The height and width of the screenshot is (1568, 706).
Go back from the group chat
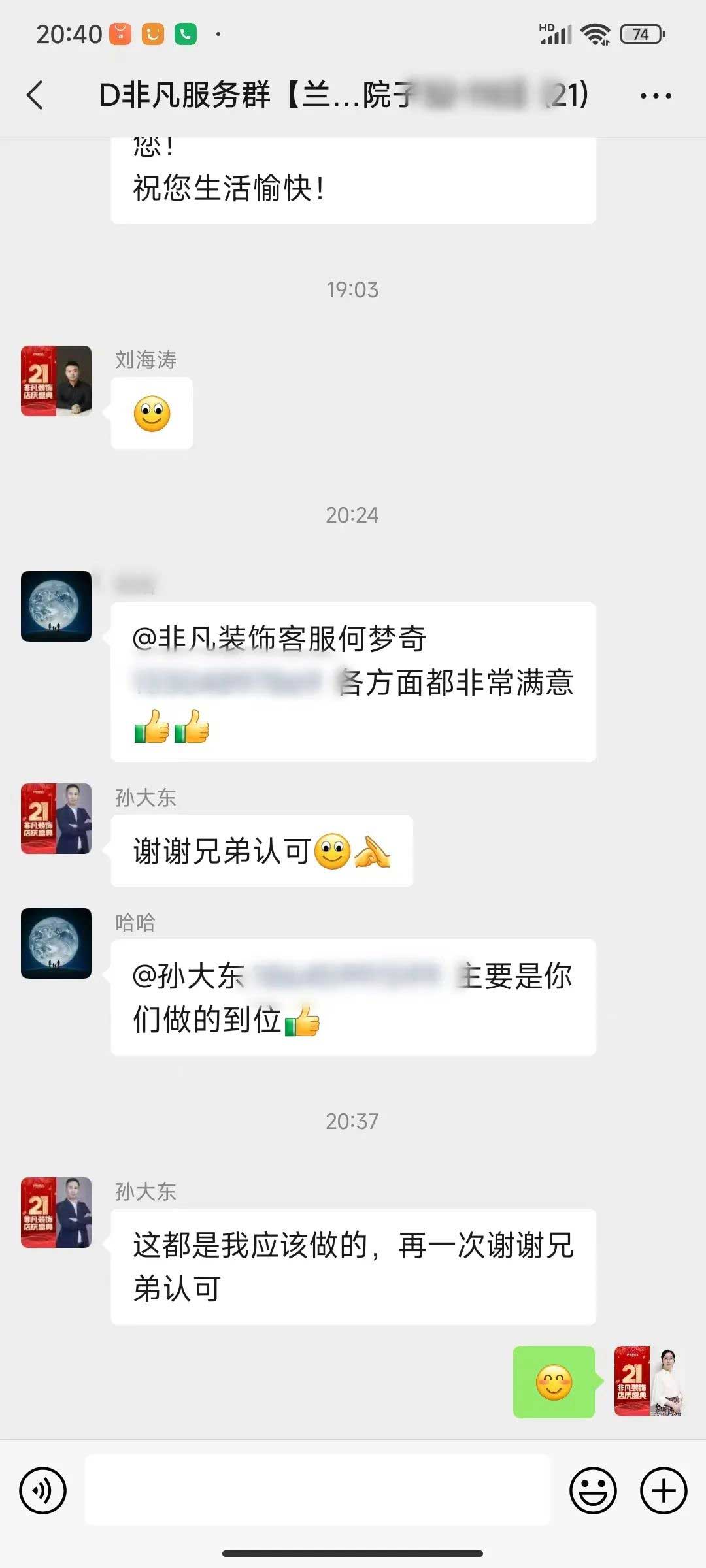pyautogui.click(x=36, y=95)
